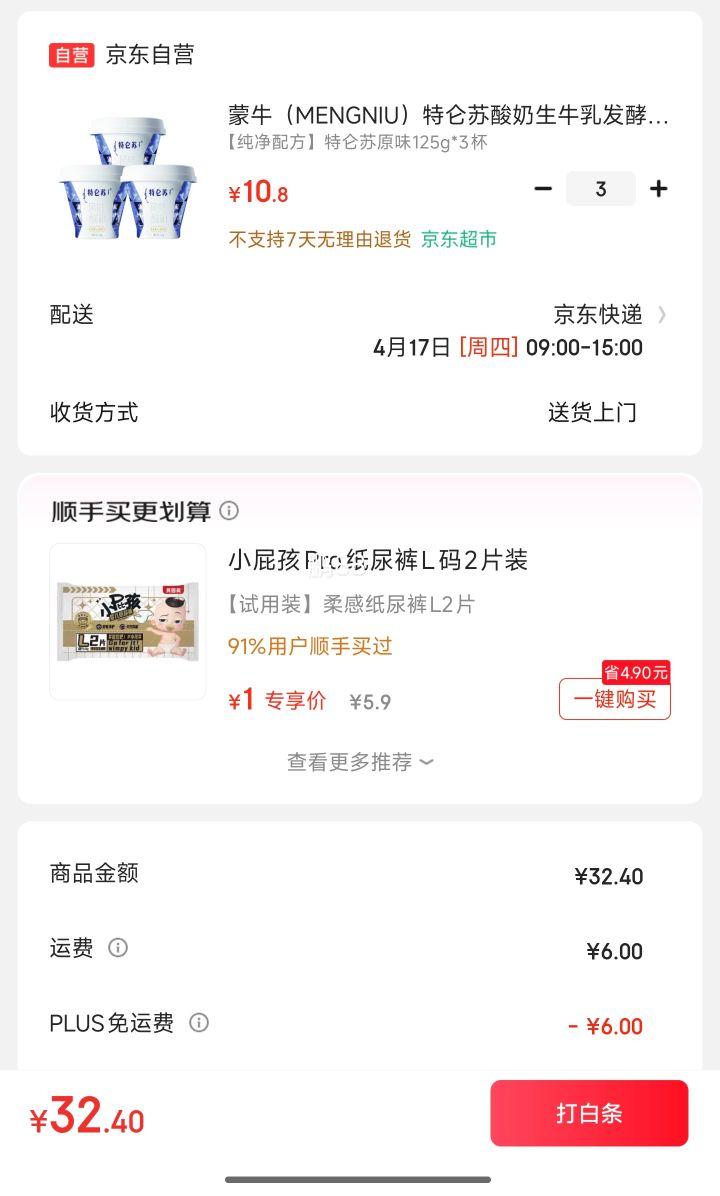720x1196 pixels.
Task: Click the 3 quantity input field
Action: click(601, 188)
